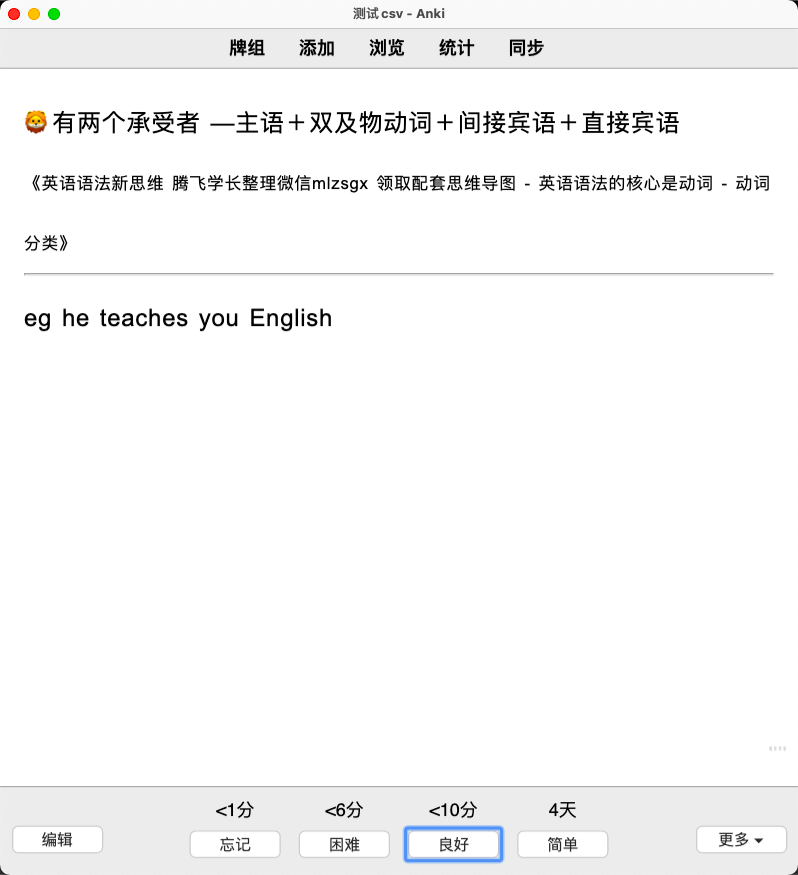Open 添加 to add a card
This screenshot has width=798, height=875.
[x=317, y=48]
